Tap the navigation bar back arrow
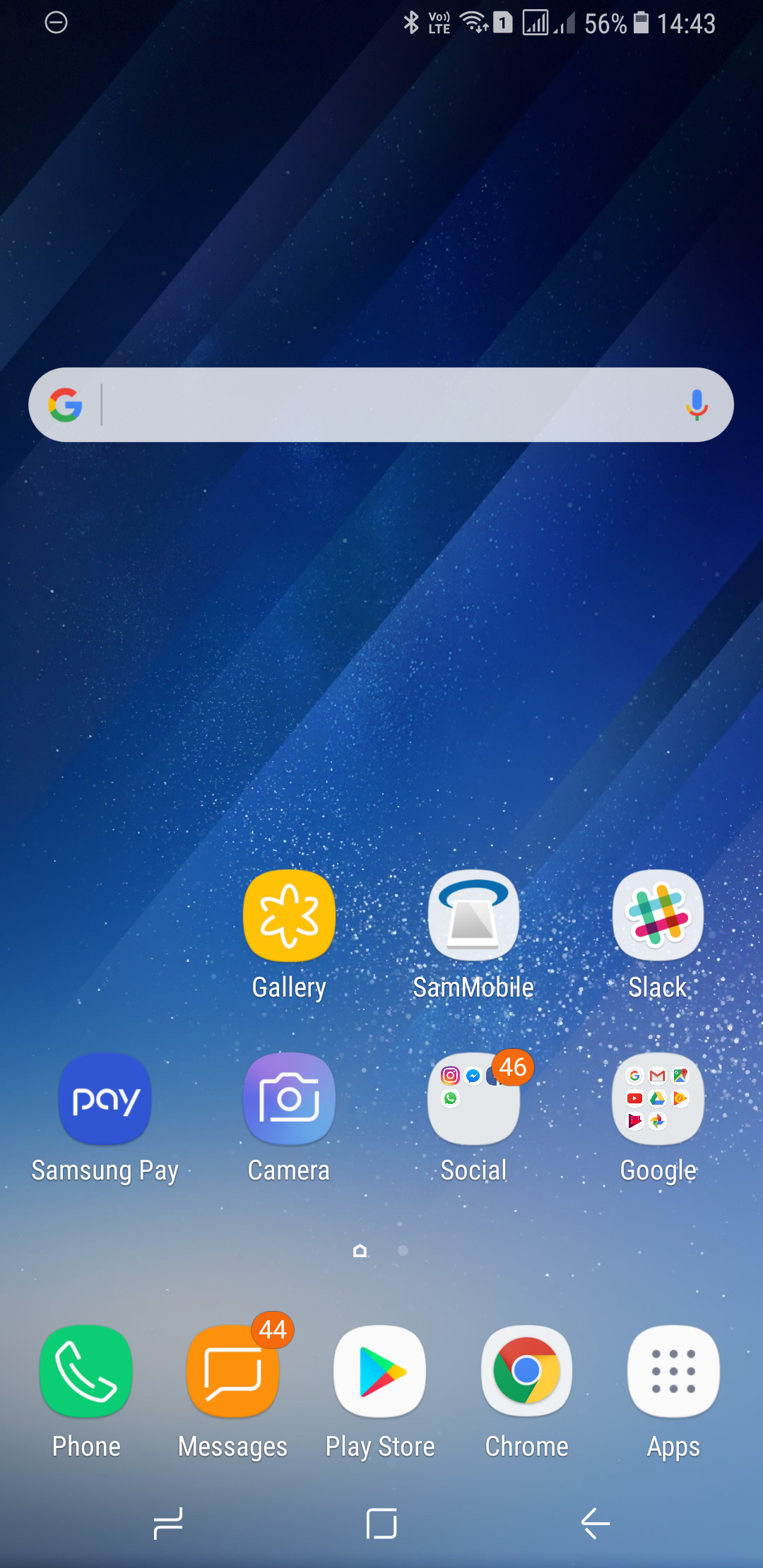Viewport: 763px width, 1568px height. (x=595, y=1523)
